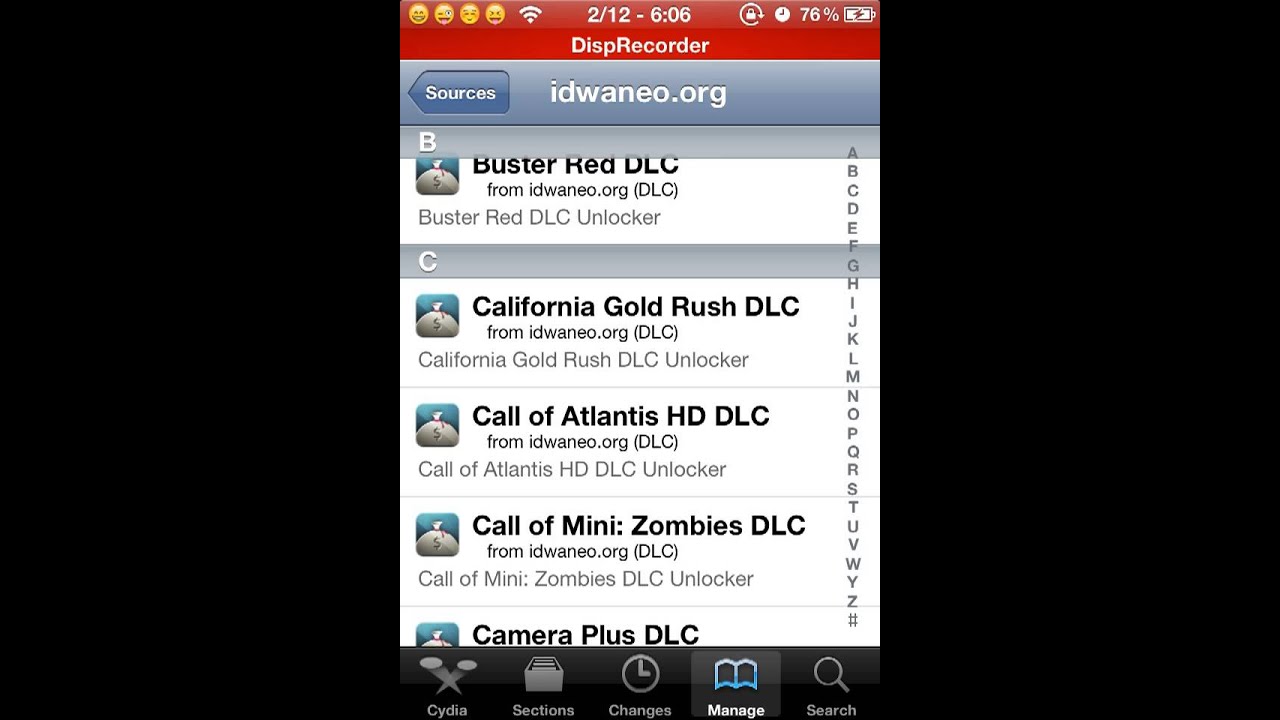1280x720 pixels.
Task: Switch to the Cydia tab
Action: (447, 685)
